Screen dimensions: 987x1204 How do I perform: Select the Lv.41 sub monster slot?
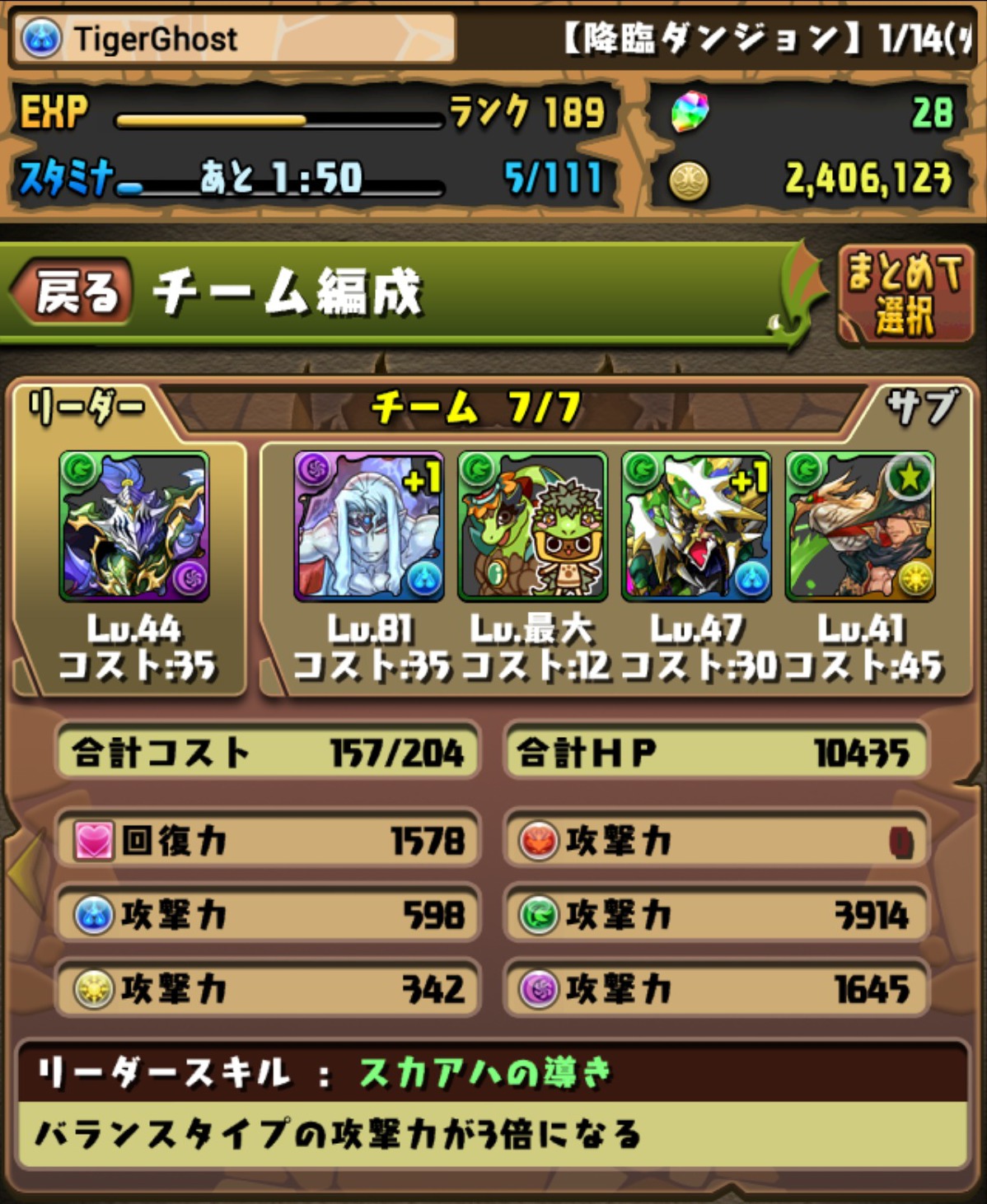tap(860, 527)
